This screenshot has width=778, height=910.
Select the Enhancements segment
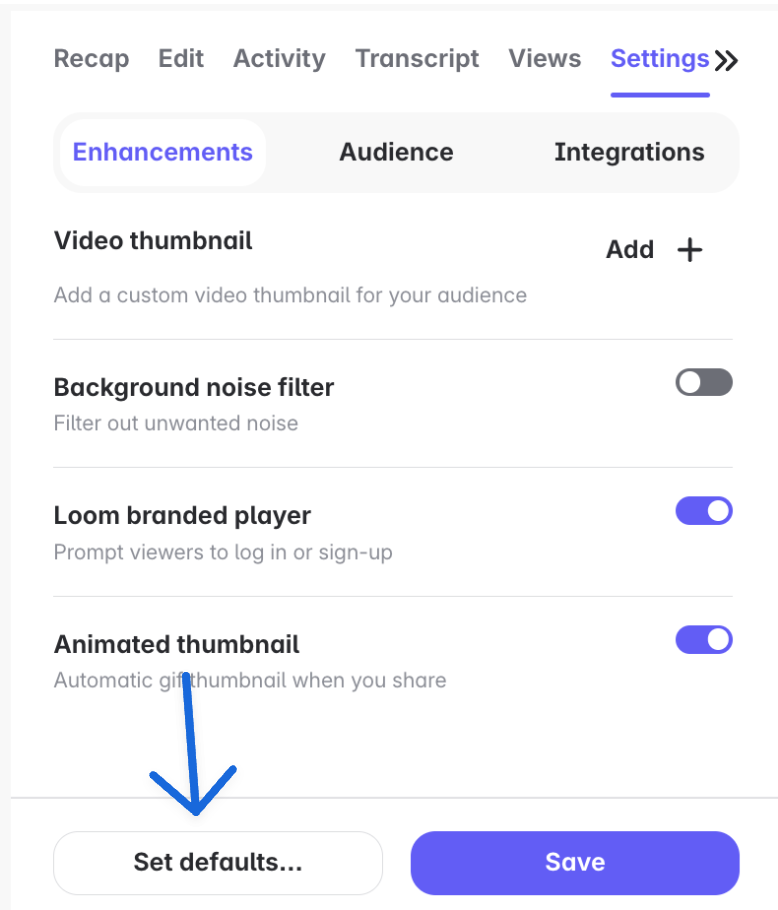pos(163,152)
